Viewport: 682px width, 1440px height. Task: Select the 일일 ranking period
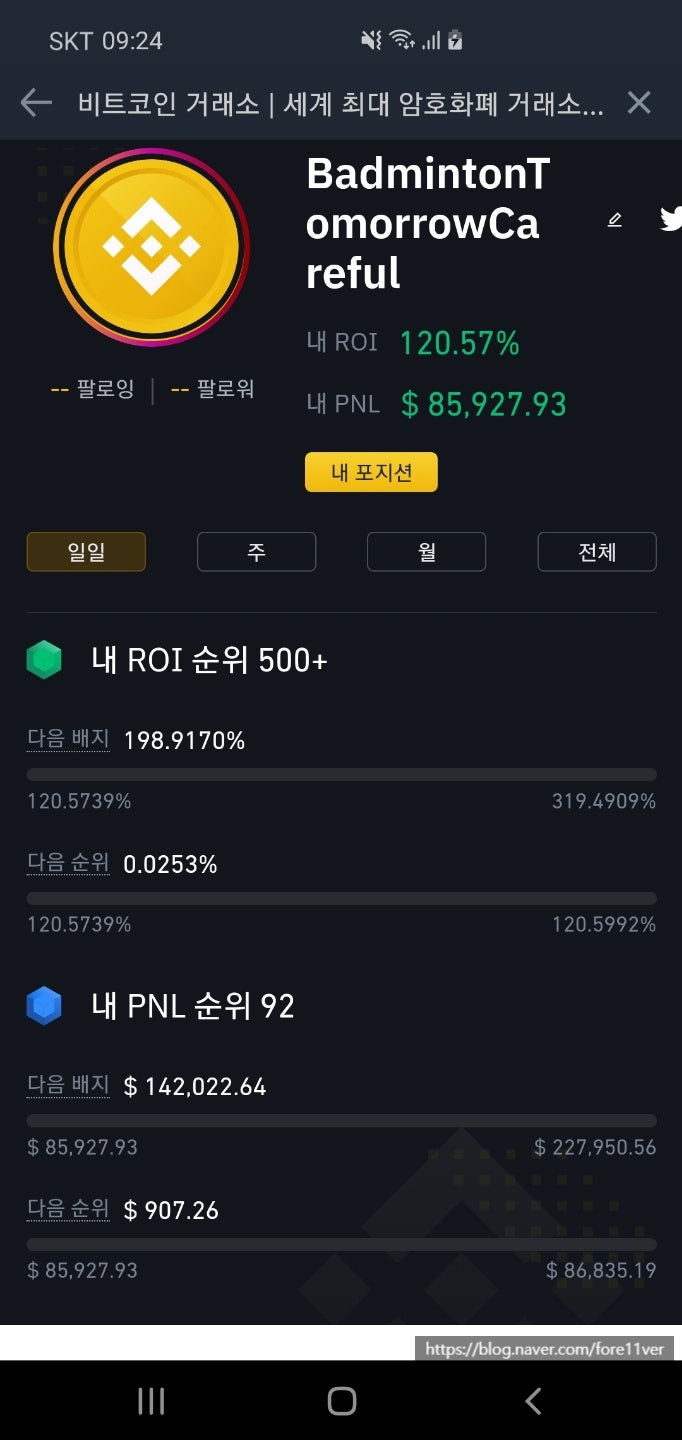(86, 552)
